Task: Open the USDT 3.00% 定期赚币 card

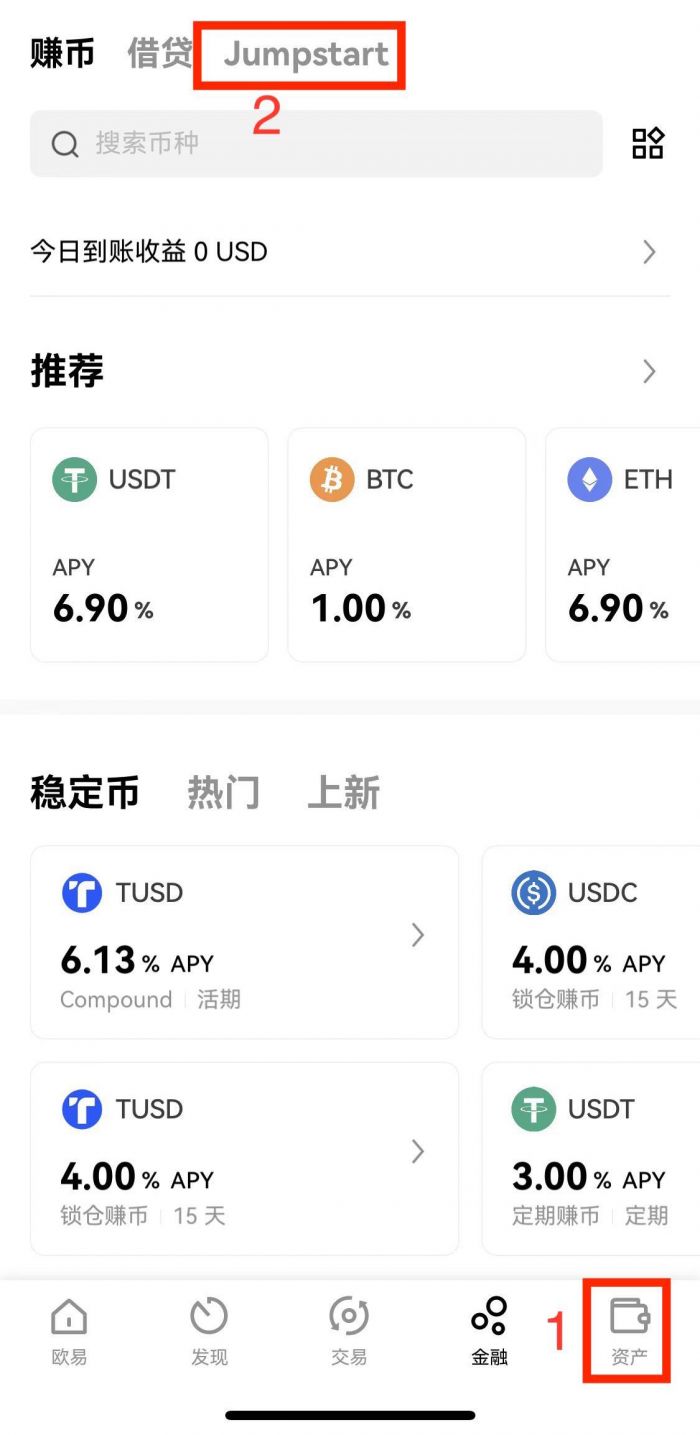Action: coord(592,1158)
